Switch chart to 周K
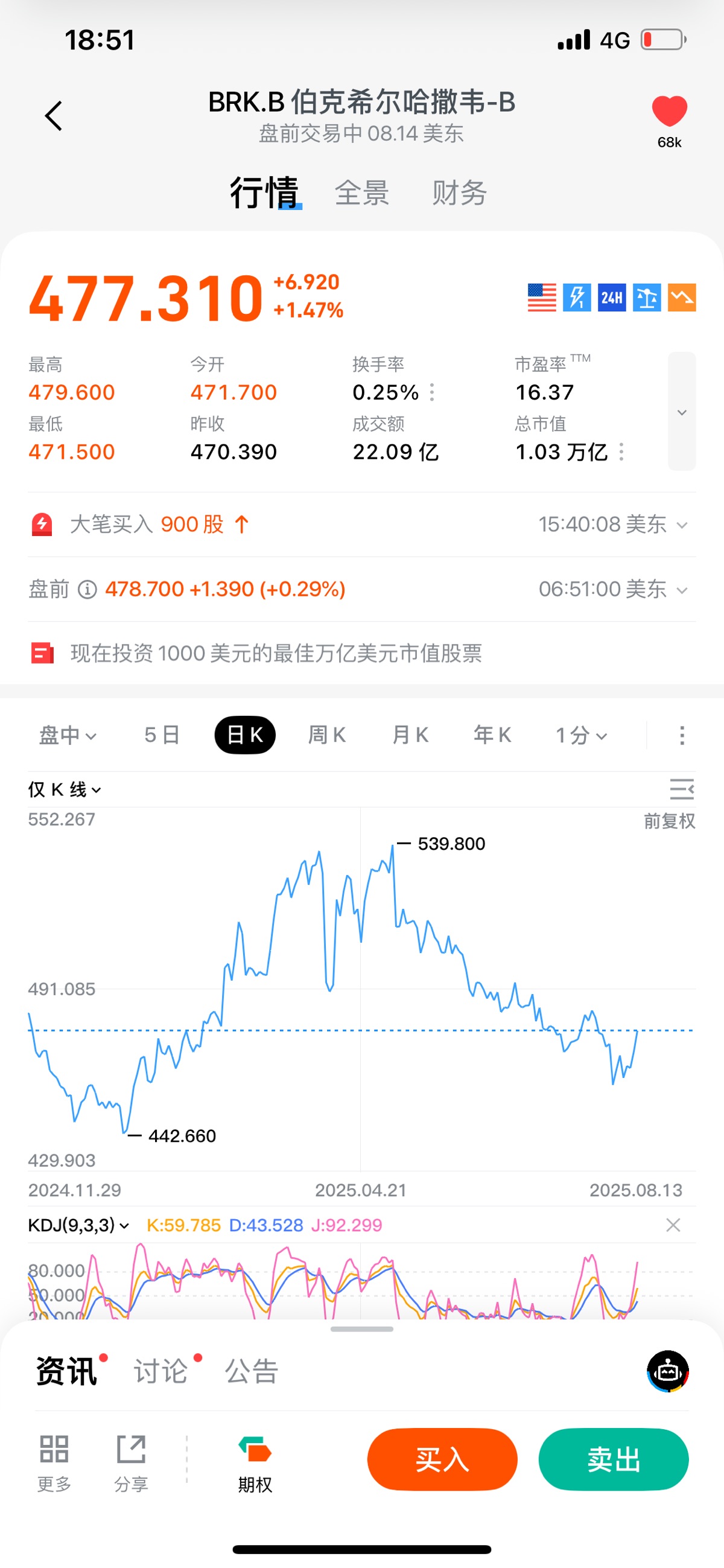Viewport: 724px width, 1568px height. 327,735
